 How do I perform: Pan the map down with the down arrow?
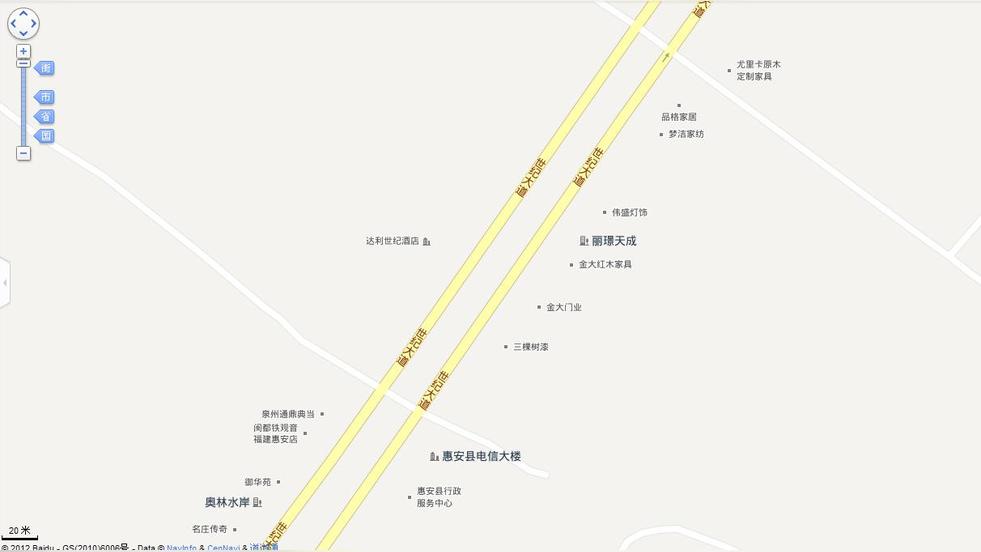click(23, 34)
